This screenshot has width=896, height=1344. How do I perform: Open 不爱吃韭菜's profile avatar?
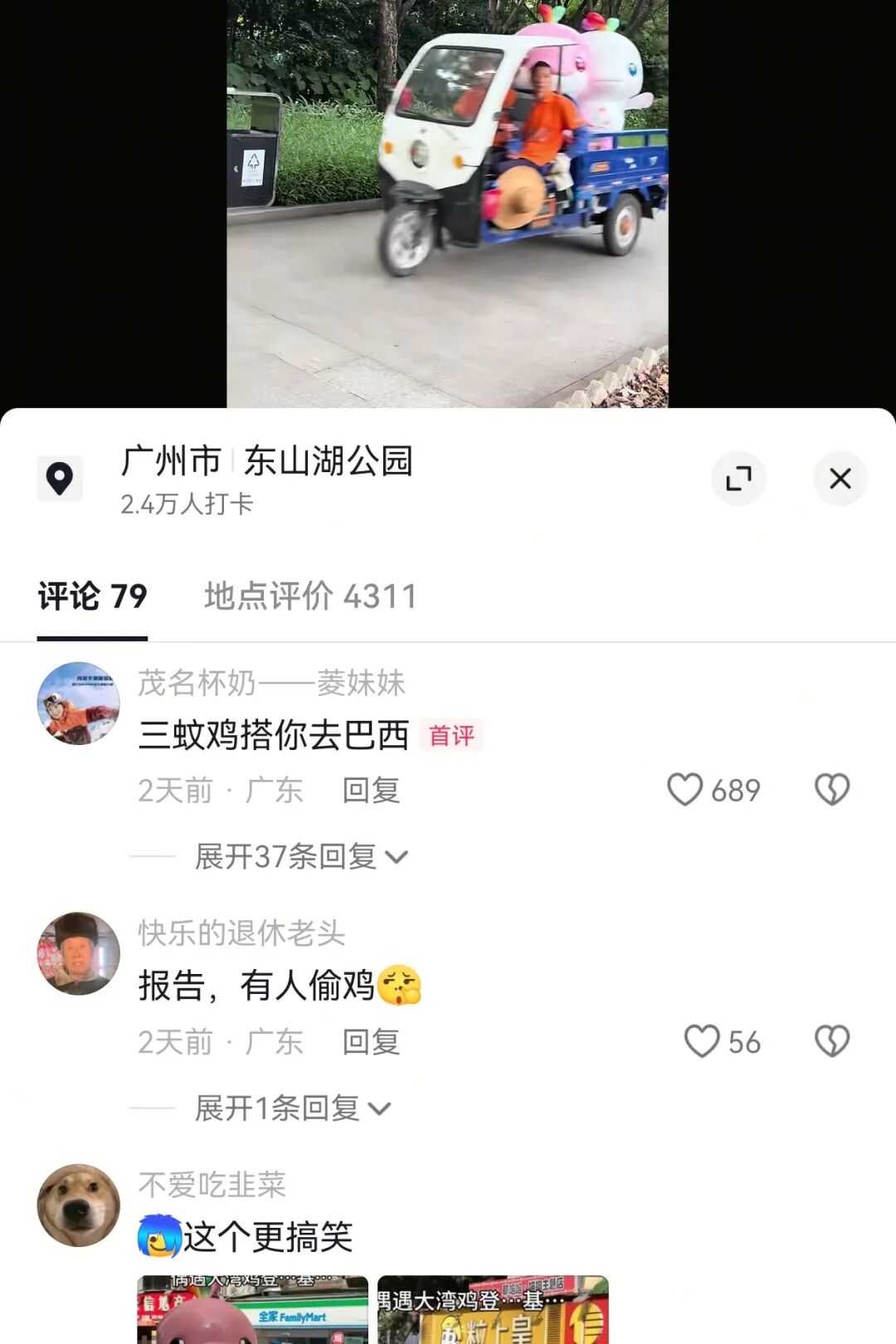click(x=79, y=1205)
